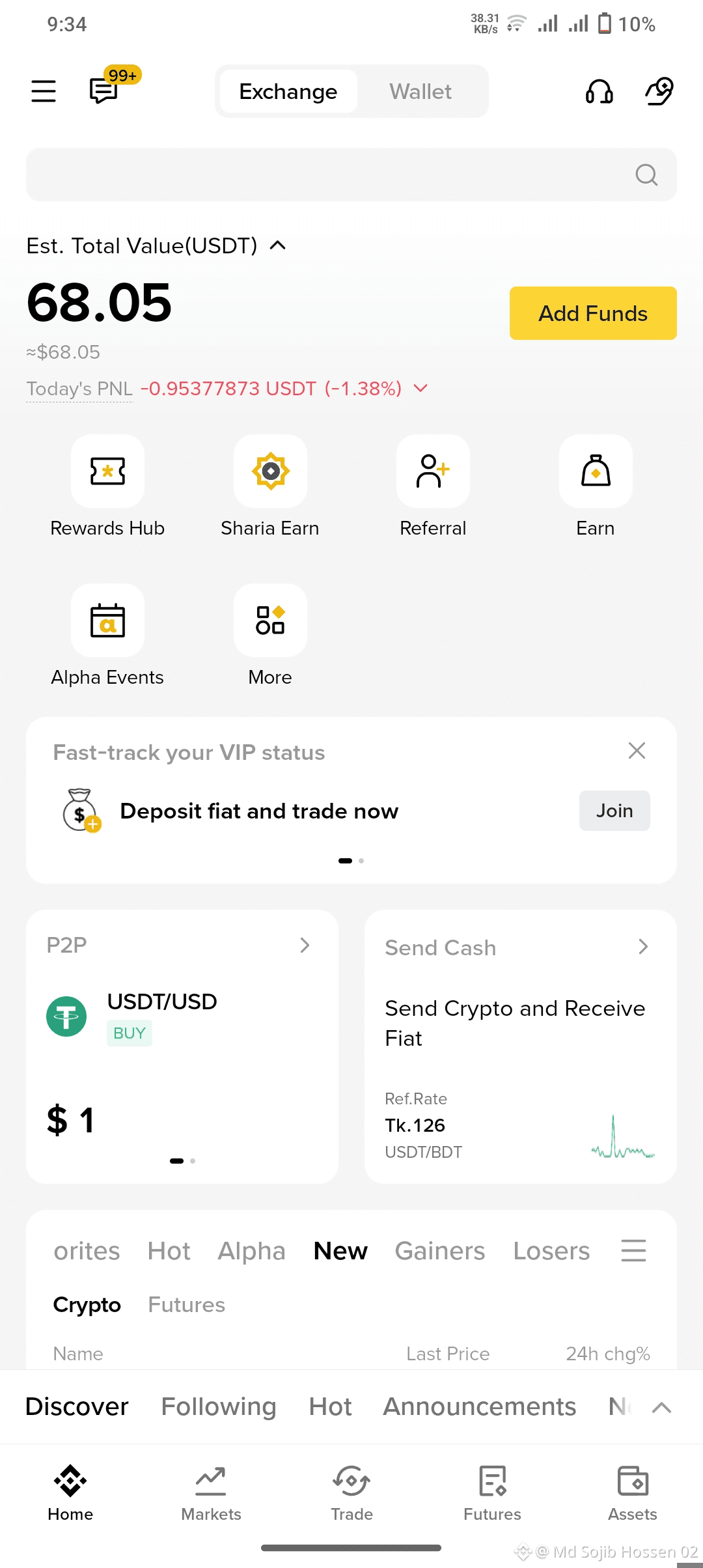Open the hamburger menu
This screenshot has height=1568, width=703.
(x=44, y=91)
